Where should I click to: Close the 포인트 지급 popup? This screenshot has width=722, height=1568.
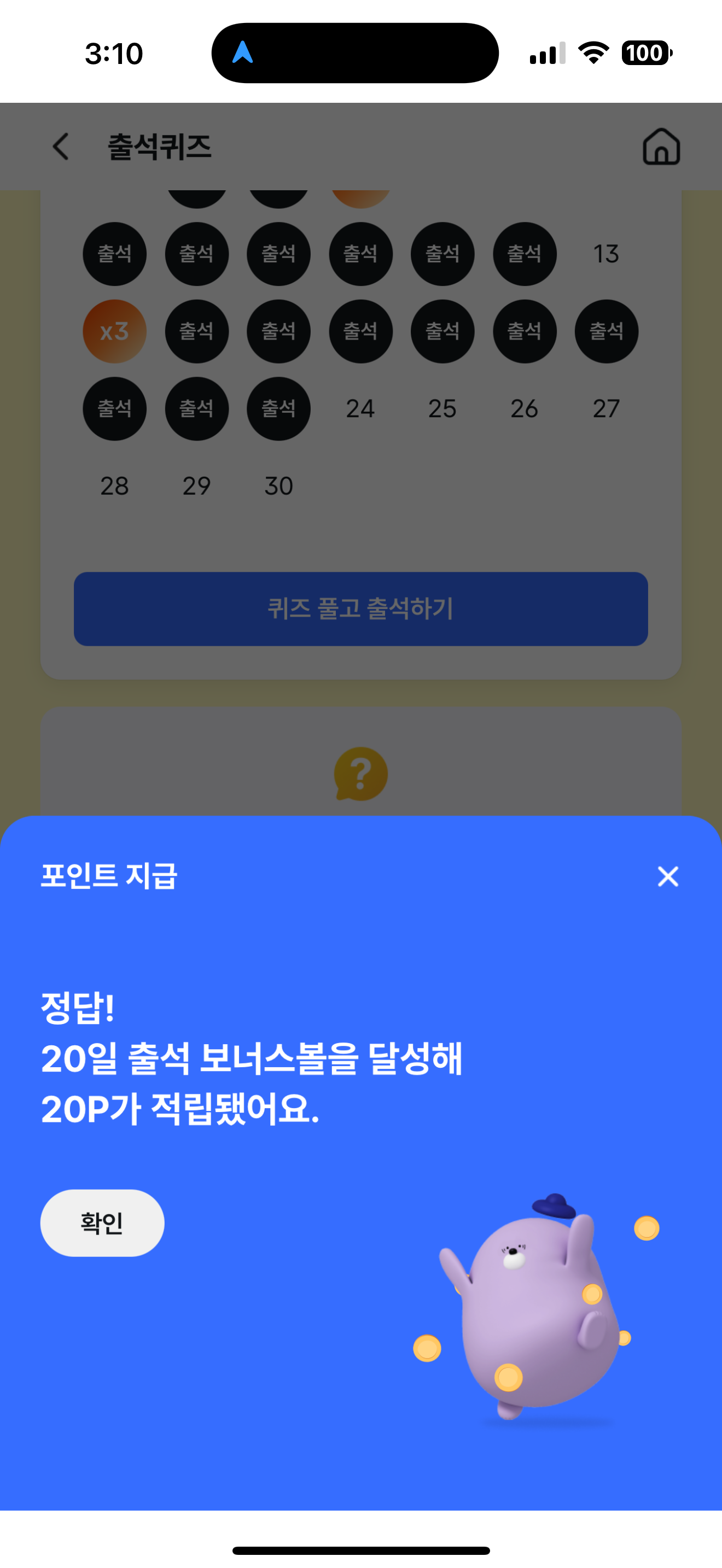tap(668, 876)
